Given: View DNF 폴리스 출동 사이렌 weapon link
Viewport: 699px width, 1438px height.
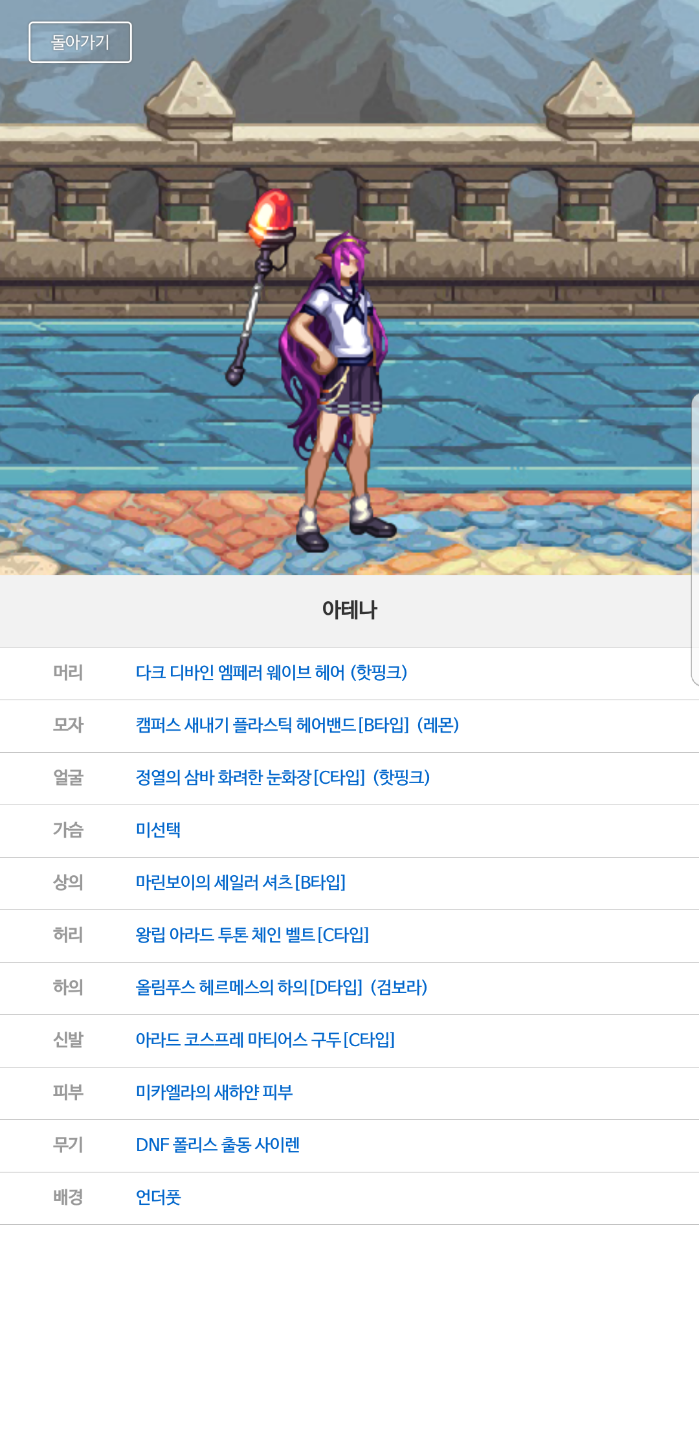Looking at the screenshot, I should pos(218,1145).
